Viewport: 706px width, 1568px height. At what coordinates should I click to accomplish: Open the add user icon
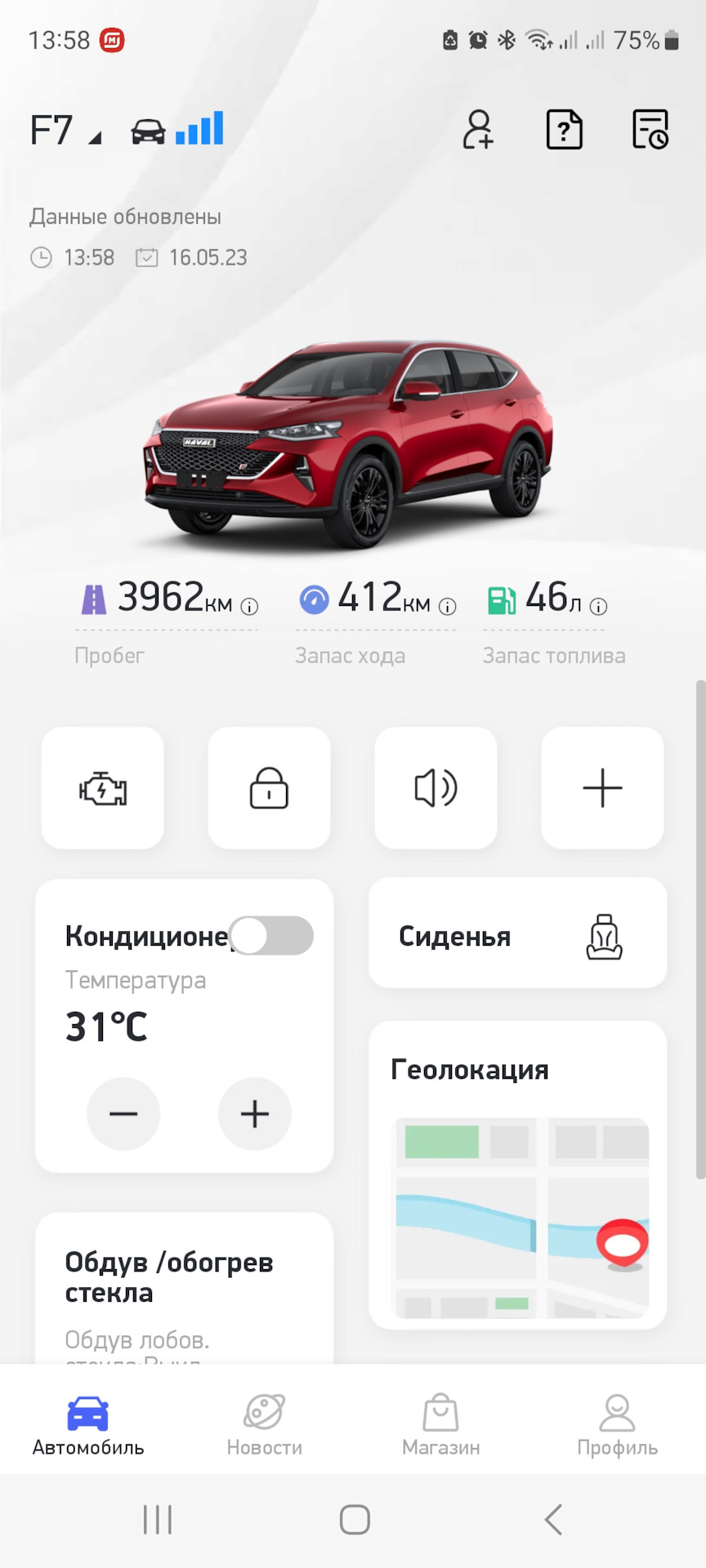[x=478, y=130]
